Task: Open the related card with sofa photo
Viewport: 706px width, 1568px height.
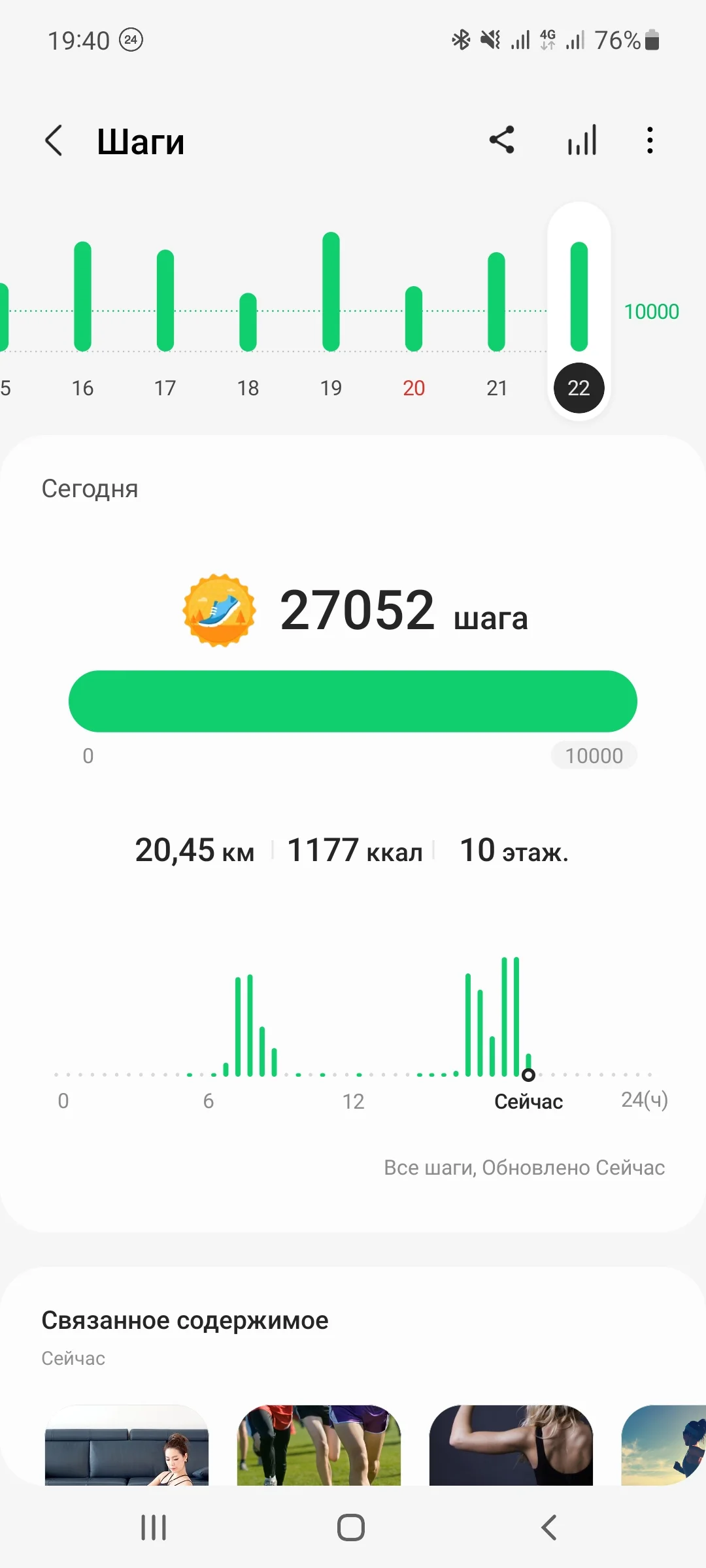Action: tap(127, 1445)
